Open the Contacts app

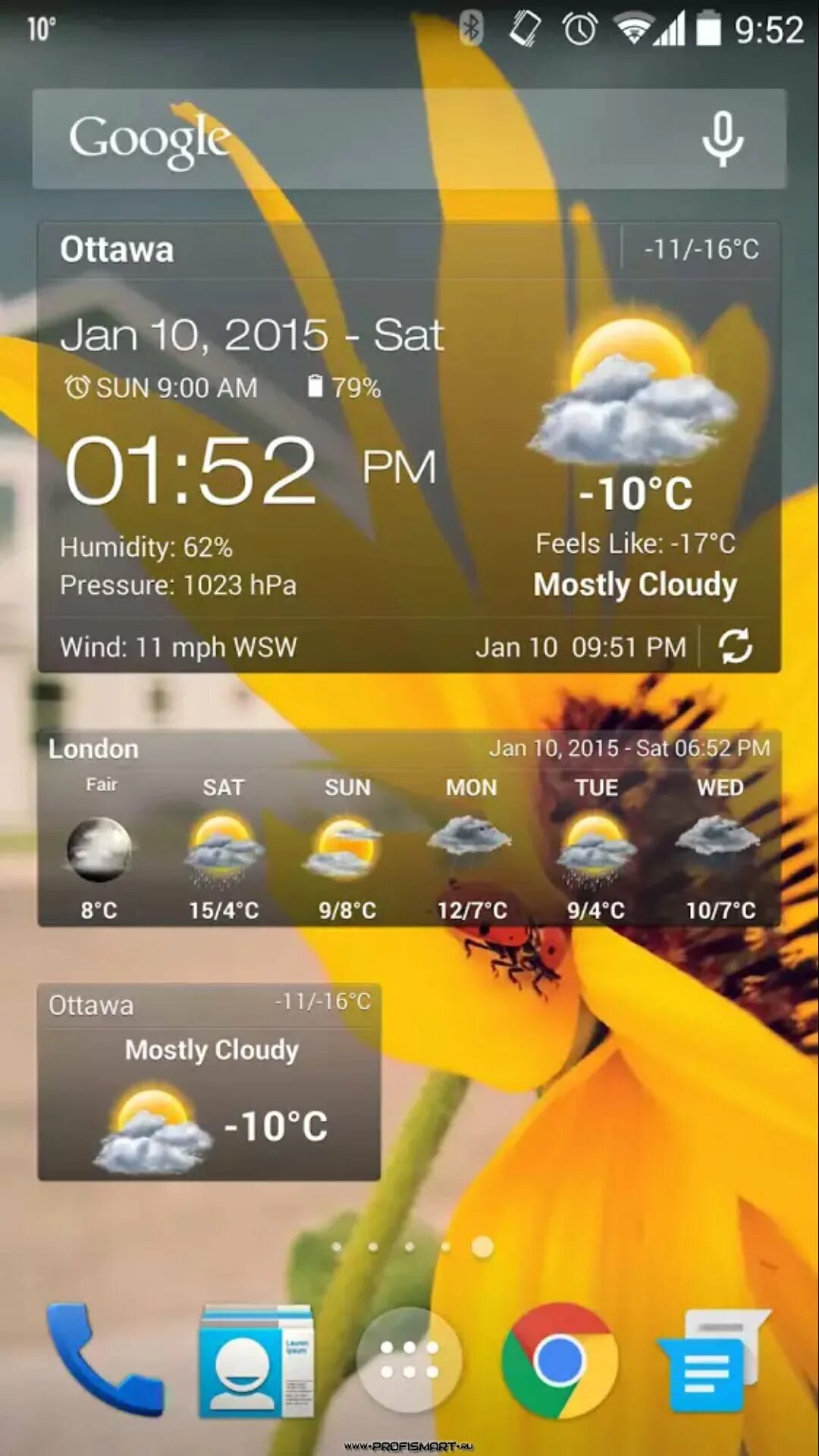tap(256, 1361)
